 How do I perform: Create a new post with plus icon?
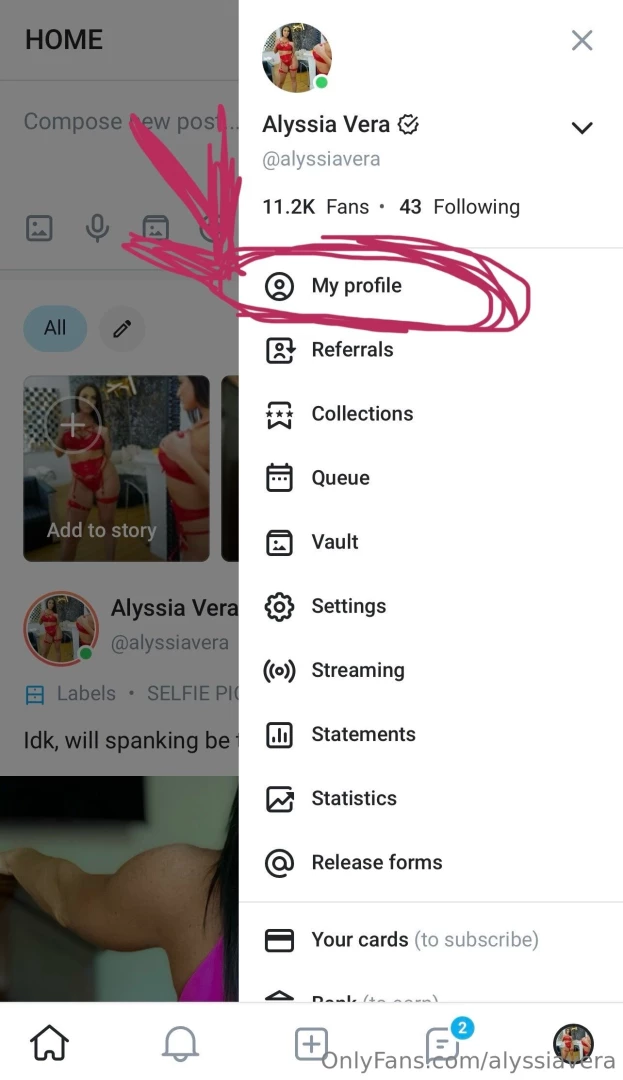point(311,1044)
